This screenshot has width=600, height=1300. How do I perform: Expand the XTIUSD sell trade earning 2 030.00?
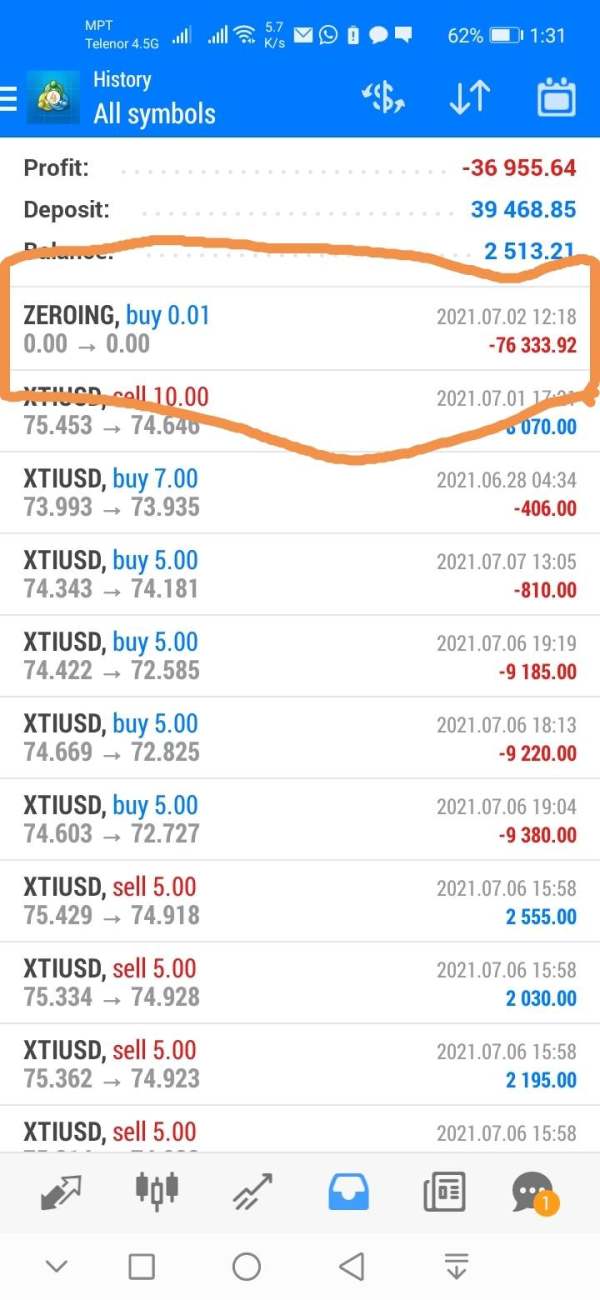click(300, 983)
